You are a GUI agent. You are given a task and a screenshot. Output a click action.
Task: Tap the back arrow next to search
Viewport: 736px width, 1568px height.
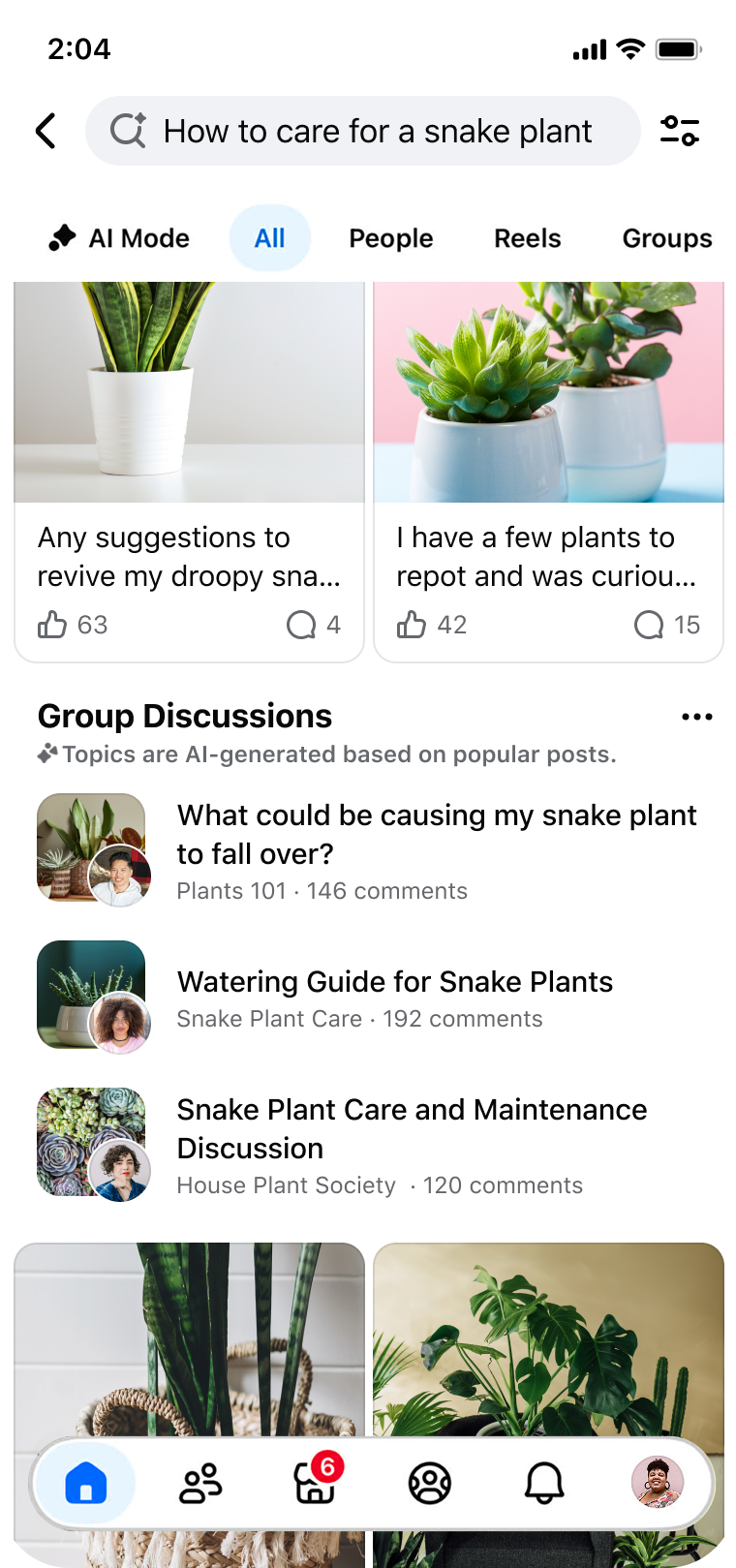pyautogui.click(x=45, y=131)
